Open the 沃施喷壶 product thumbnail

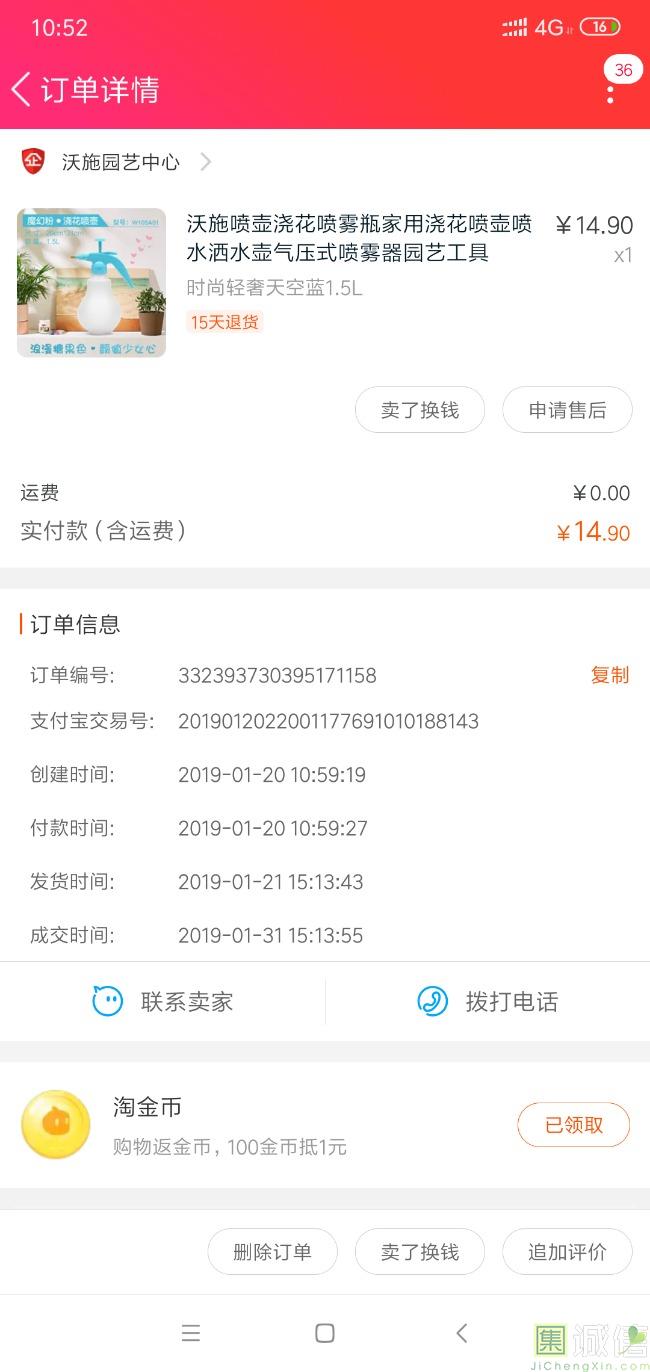pyautogui.click(x=91, y=282)
